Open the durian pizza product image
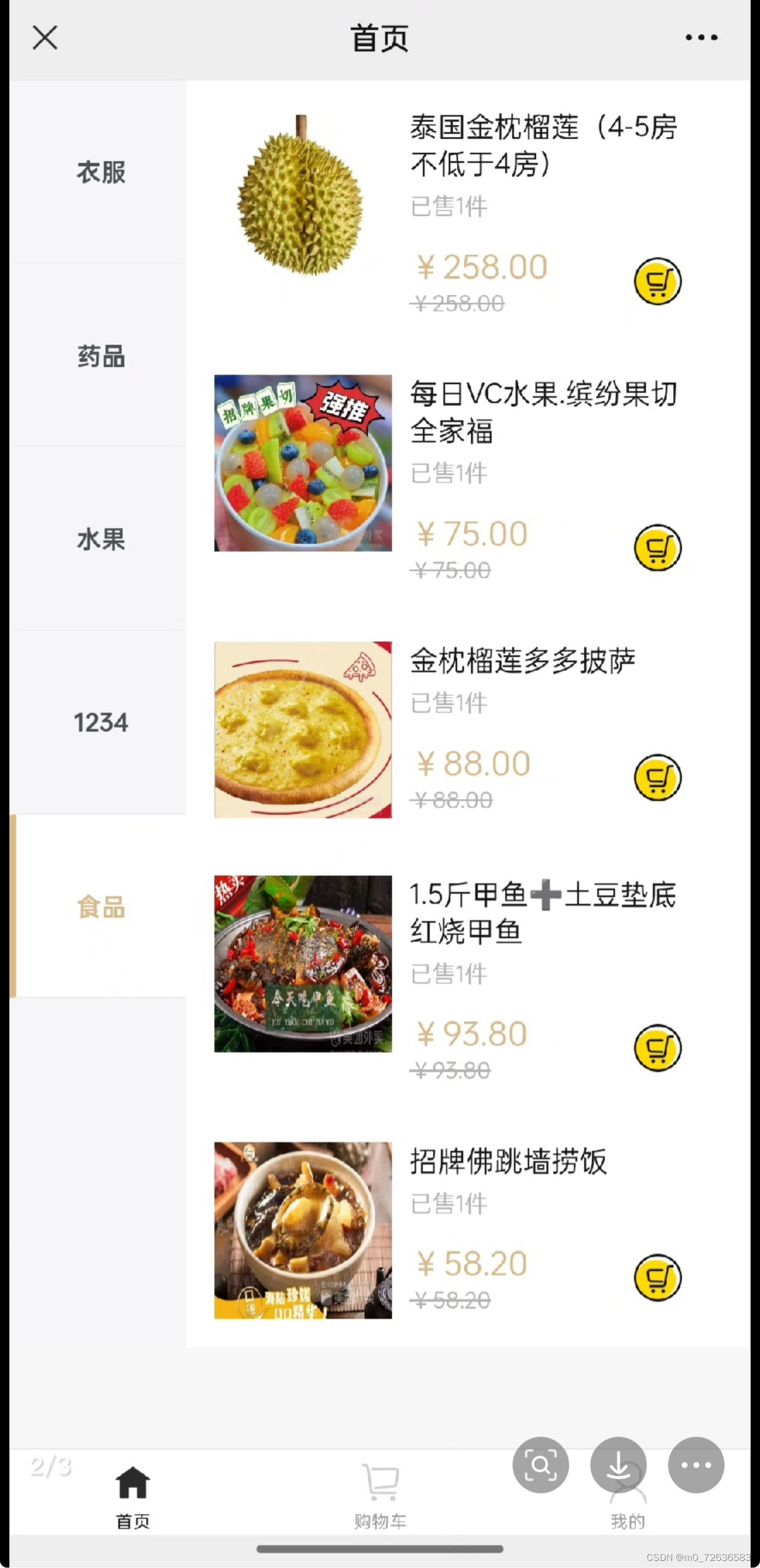The image size is (760, 1568). coord(303,729)
